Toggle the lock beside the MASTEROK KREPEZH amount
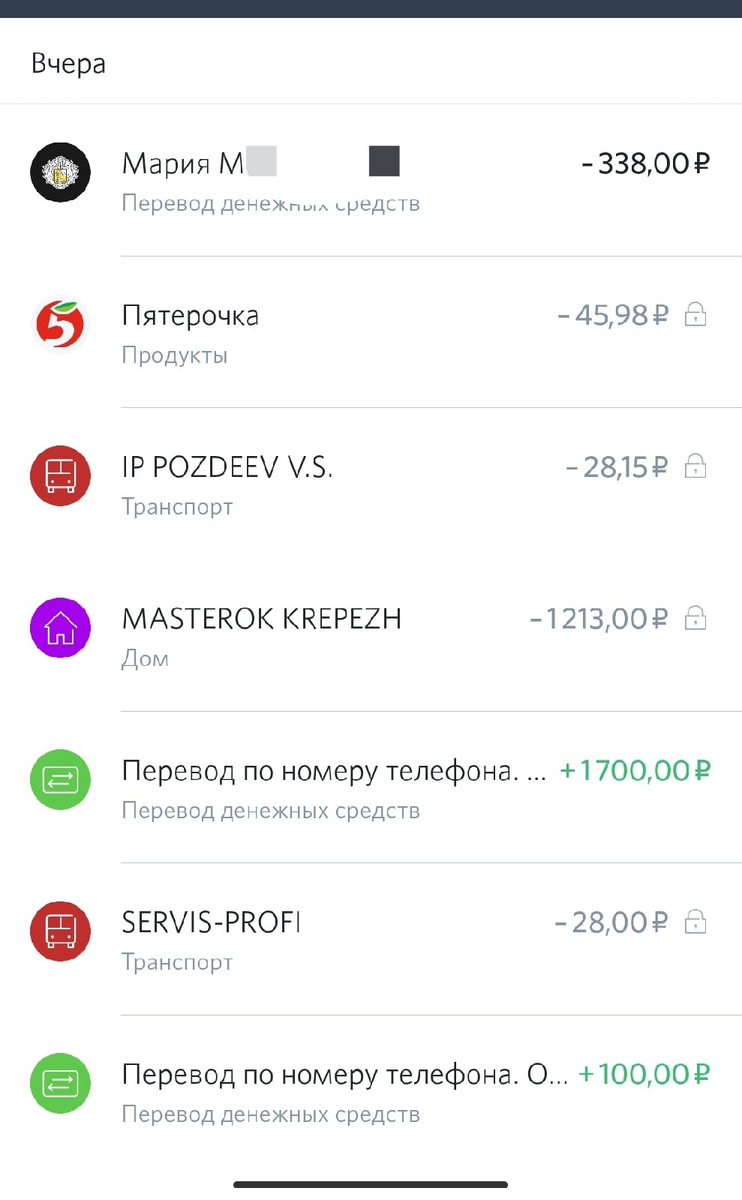This screenshot has width=742, height=1200. [x=696, y=617]
